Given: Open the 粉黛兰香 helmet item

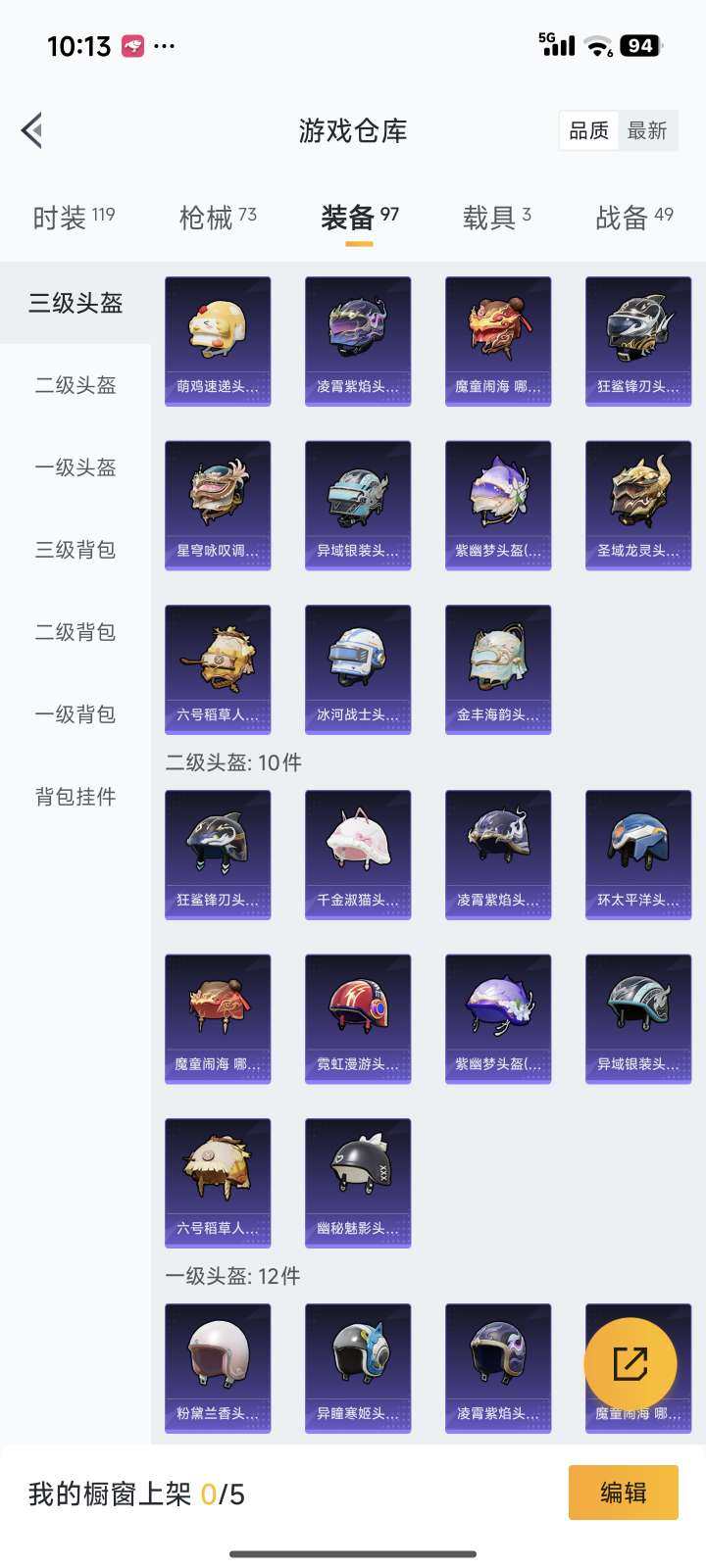Looking at the screenshot, I should tap(218, 1368).
